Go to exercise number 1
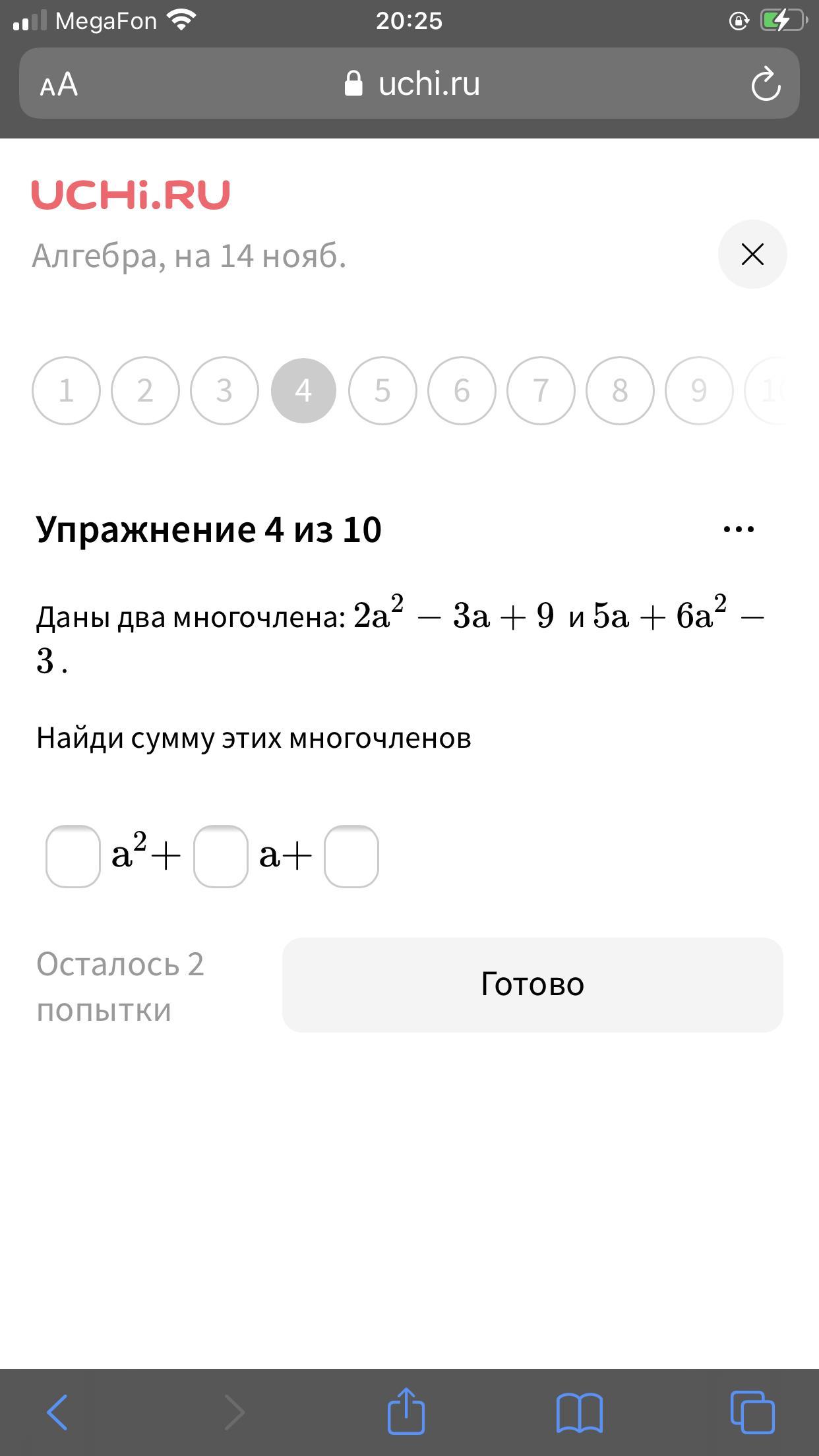The image size is (819, 1456). tap(66, 390)
